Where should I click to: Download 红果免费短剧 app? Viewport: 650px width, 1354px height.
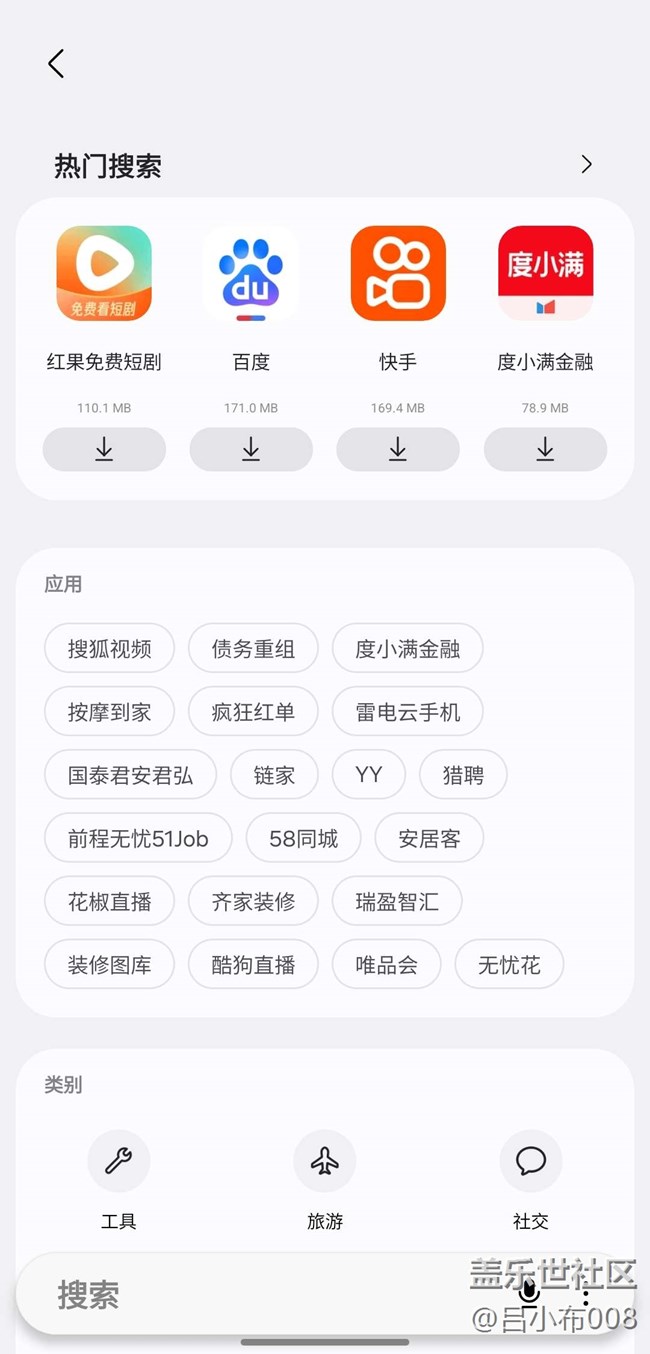(104, 450)
